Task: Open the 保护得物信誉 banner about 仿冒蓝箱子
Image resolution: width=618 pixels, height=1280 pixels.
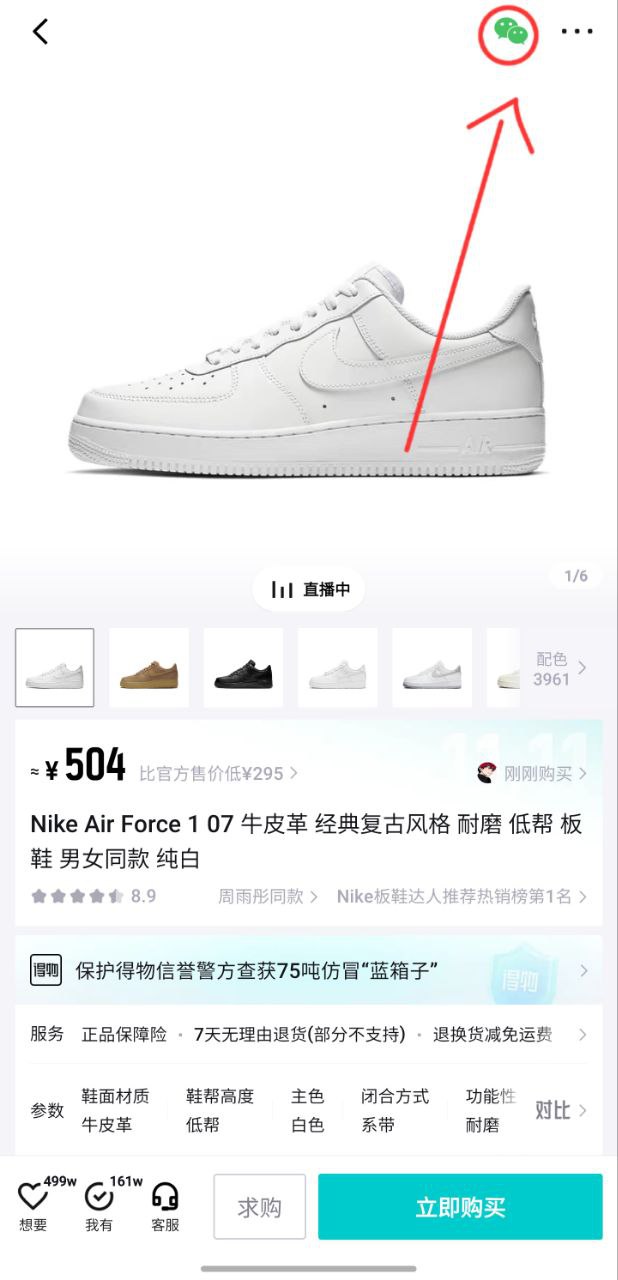Action: [x=308, y=970]
